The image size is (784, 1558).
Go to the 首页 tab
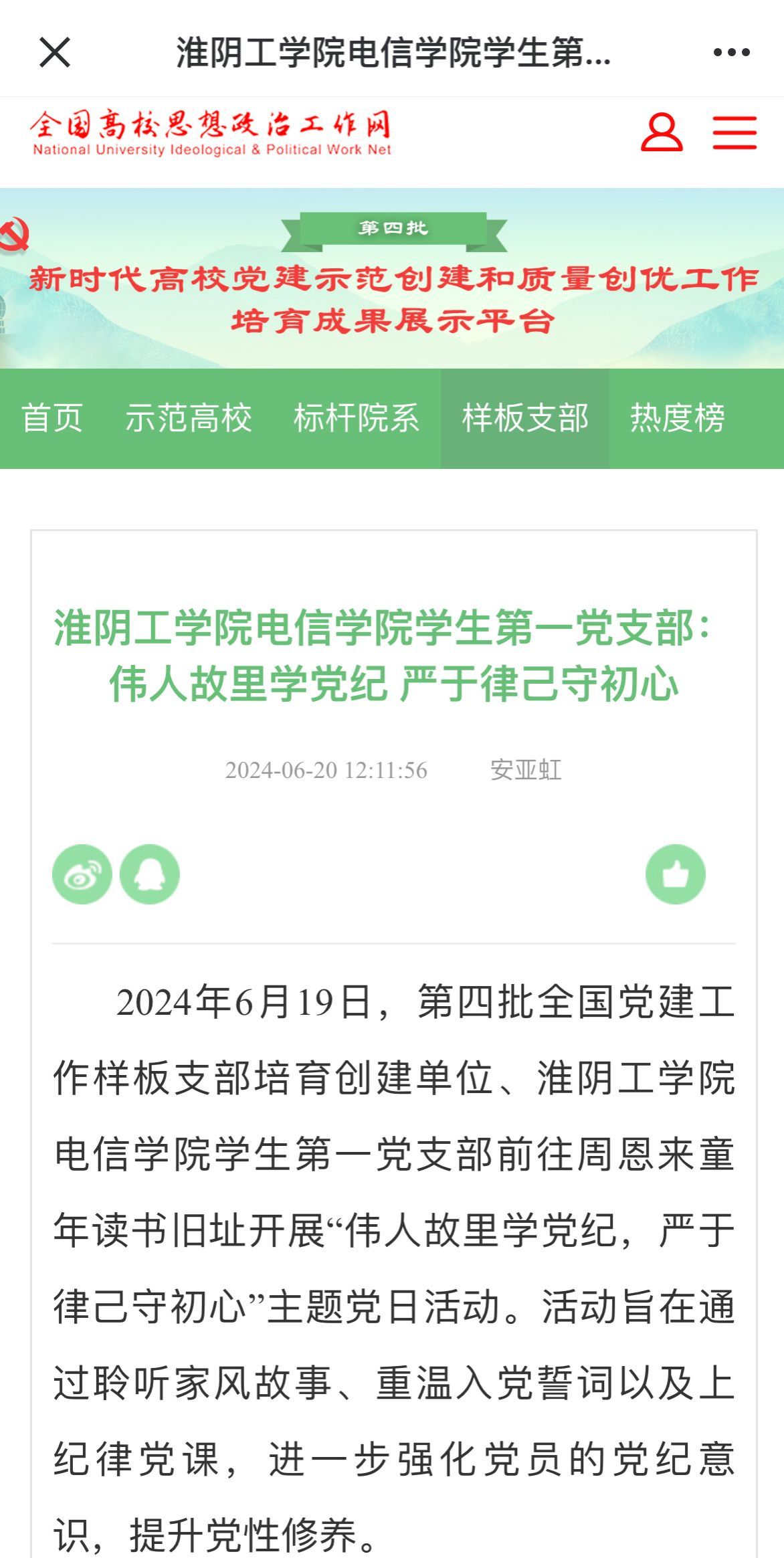[52, 419]
